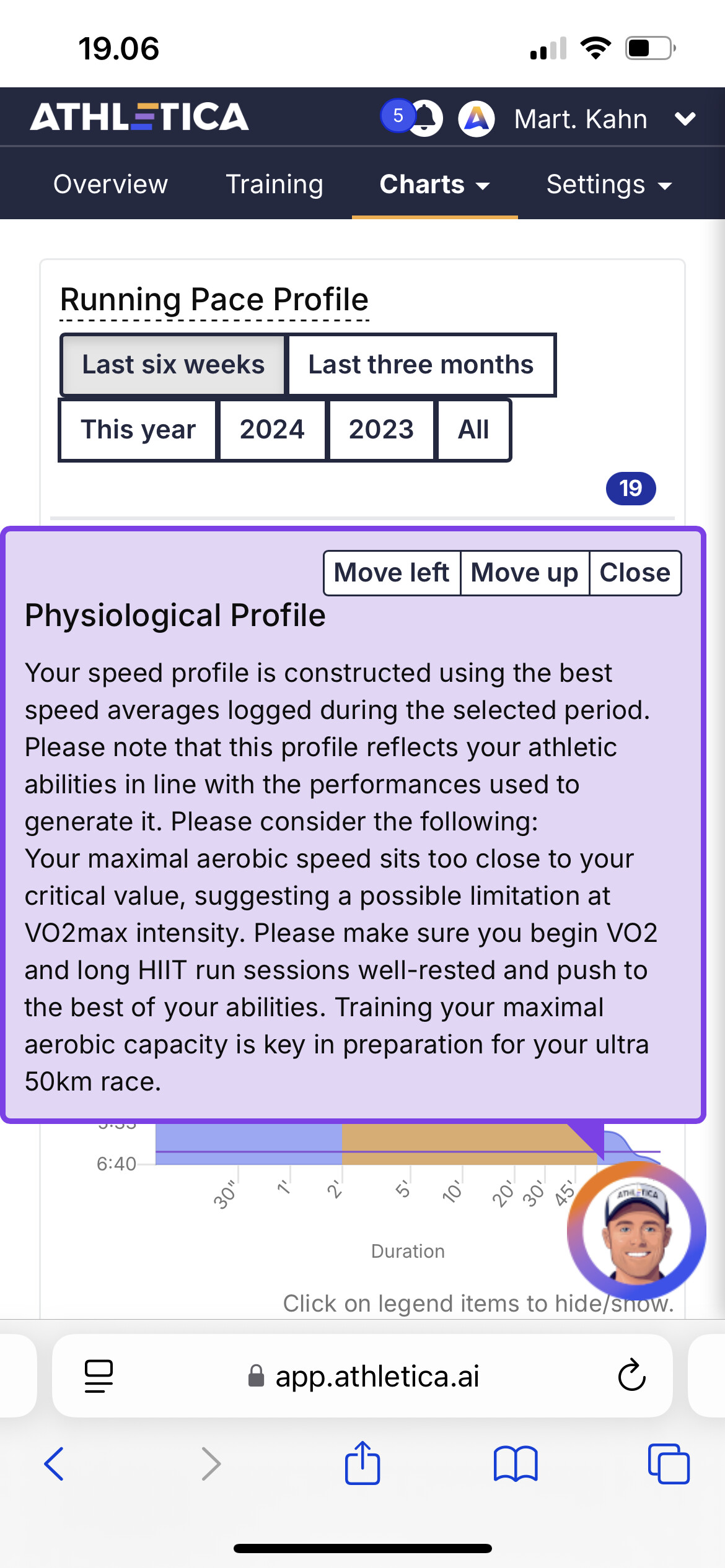Show the 2023 pace profile
Viewport: 725px width, 1568px height.
(381, 429)
